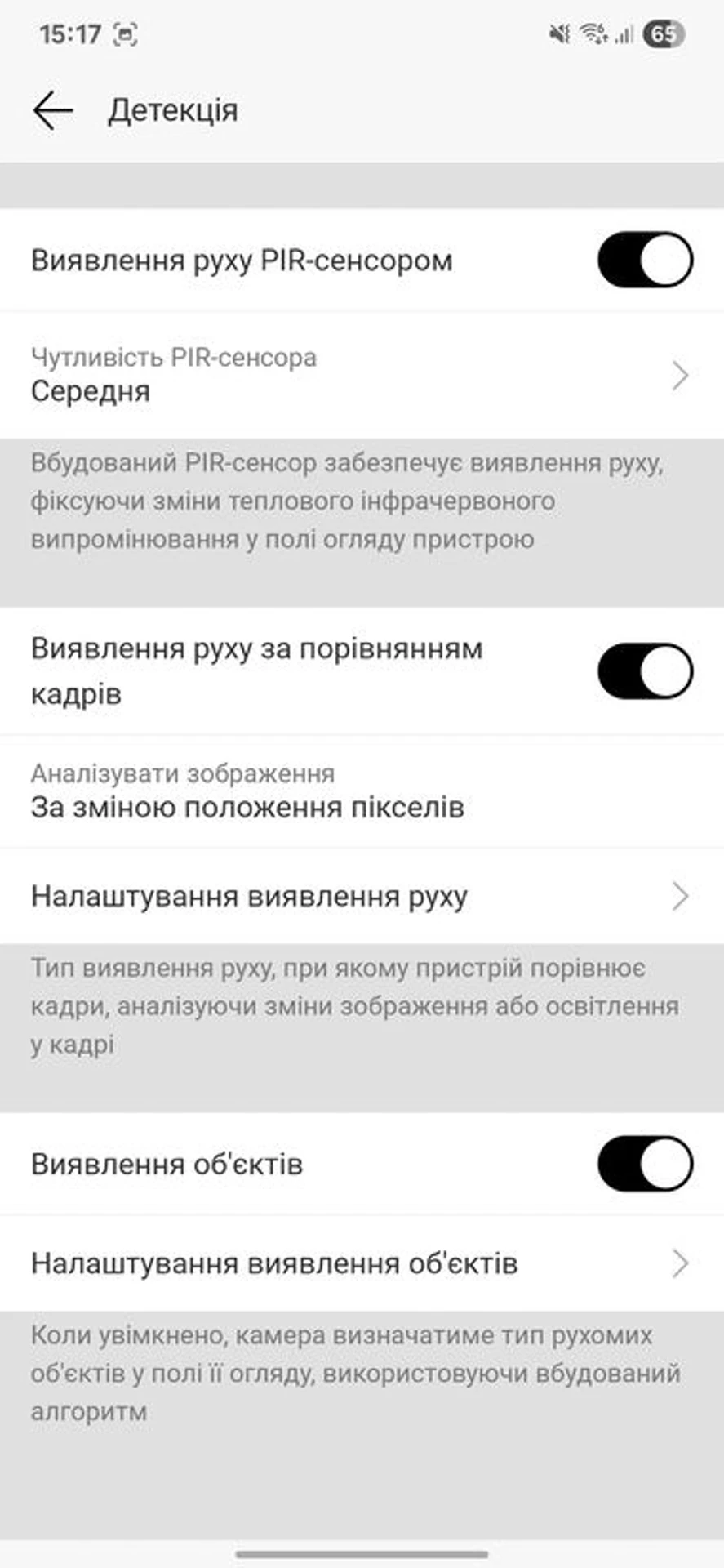Go back from the Детекція screen
This screenshot has width=724, height=1568.
(53, 110)
